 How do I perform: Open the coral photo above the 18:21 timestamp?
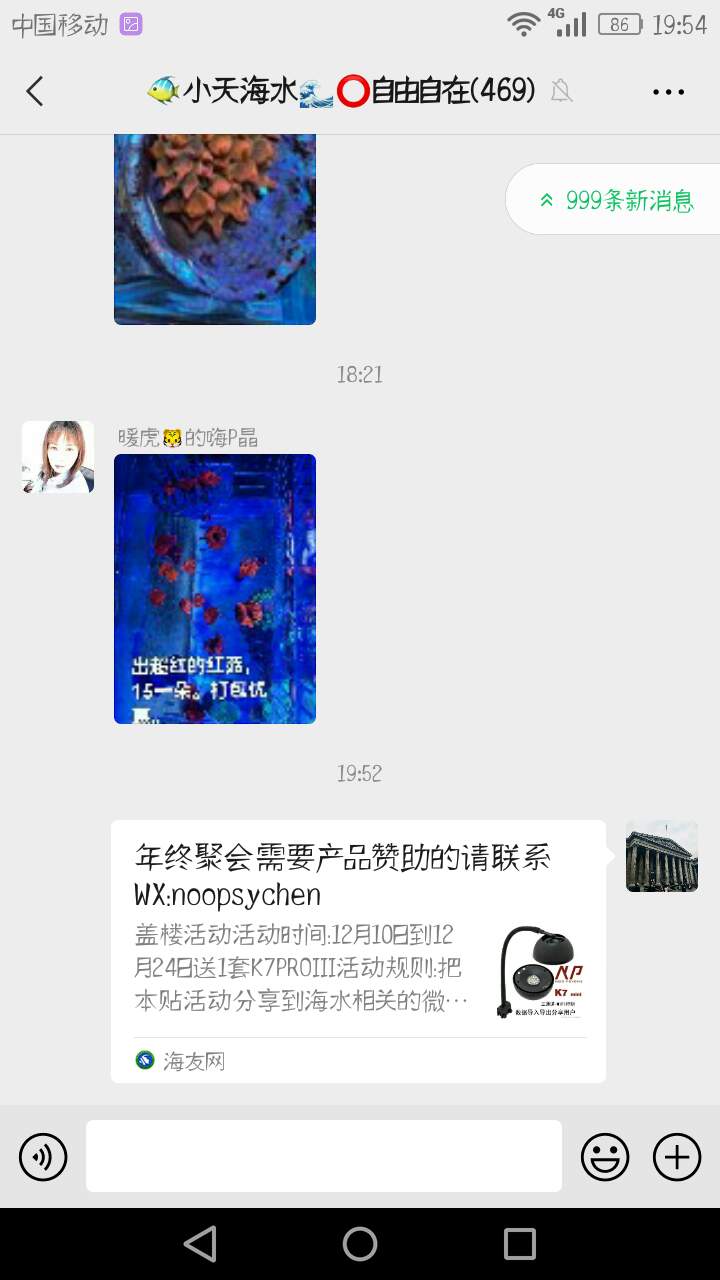click(x=215, y=228)
